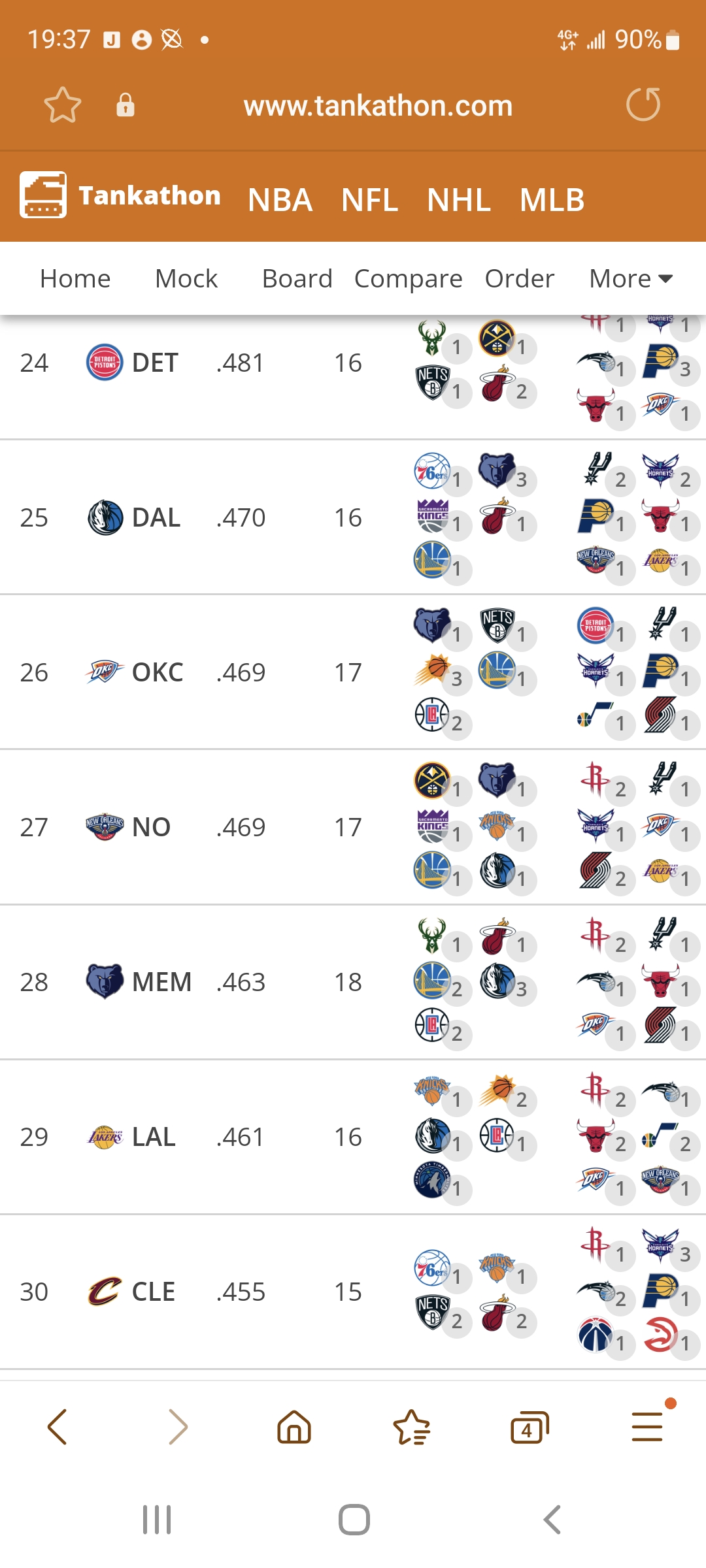
Task: Open the CLE team row
Action: pyautogui.click(x=353, y=1292)
